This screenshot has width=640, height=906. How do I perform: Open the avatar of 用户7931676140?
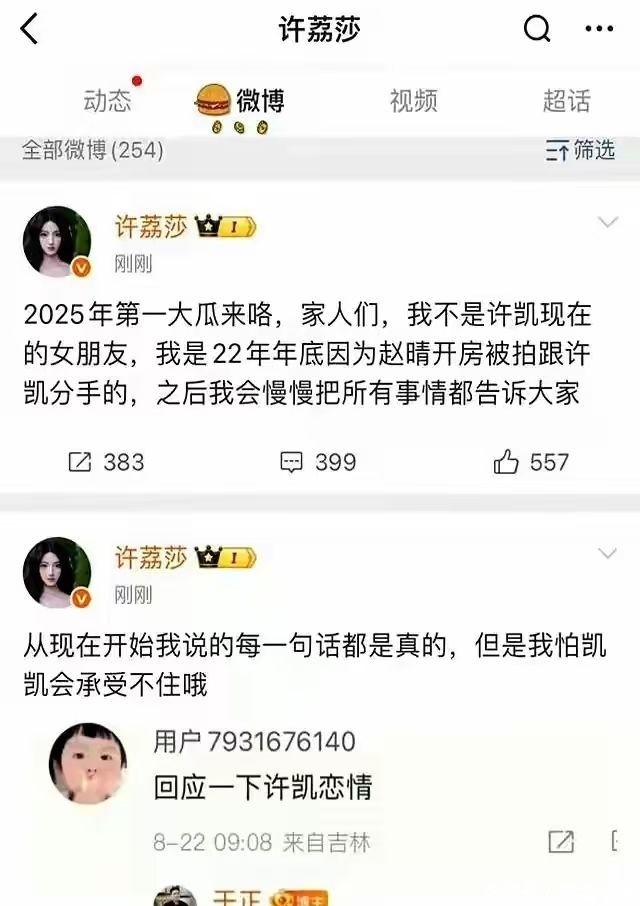(88, 763)
